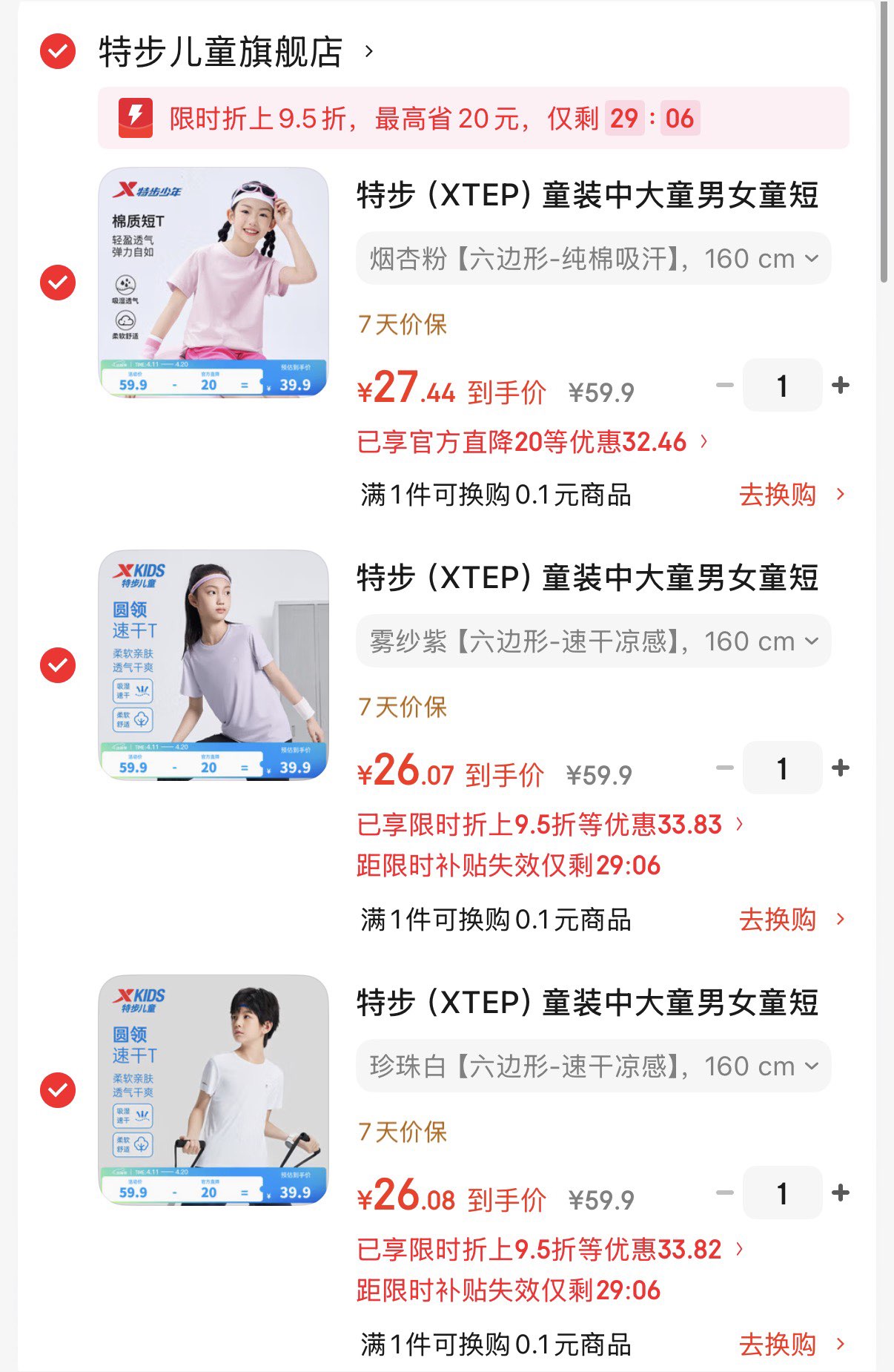This screenshot has height=1372, width=894.
Task: Tap 去换购 under the 珍珠白 T-shirt
Action: pos(790,1345)
